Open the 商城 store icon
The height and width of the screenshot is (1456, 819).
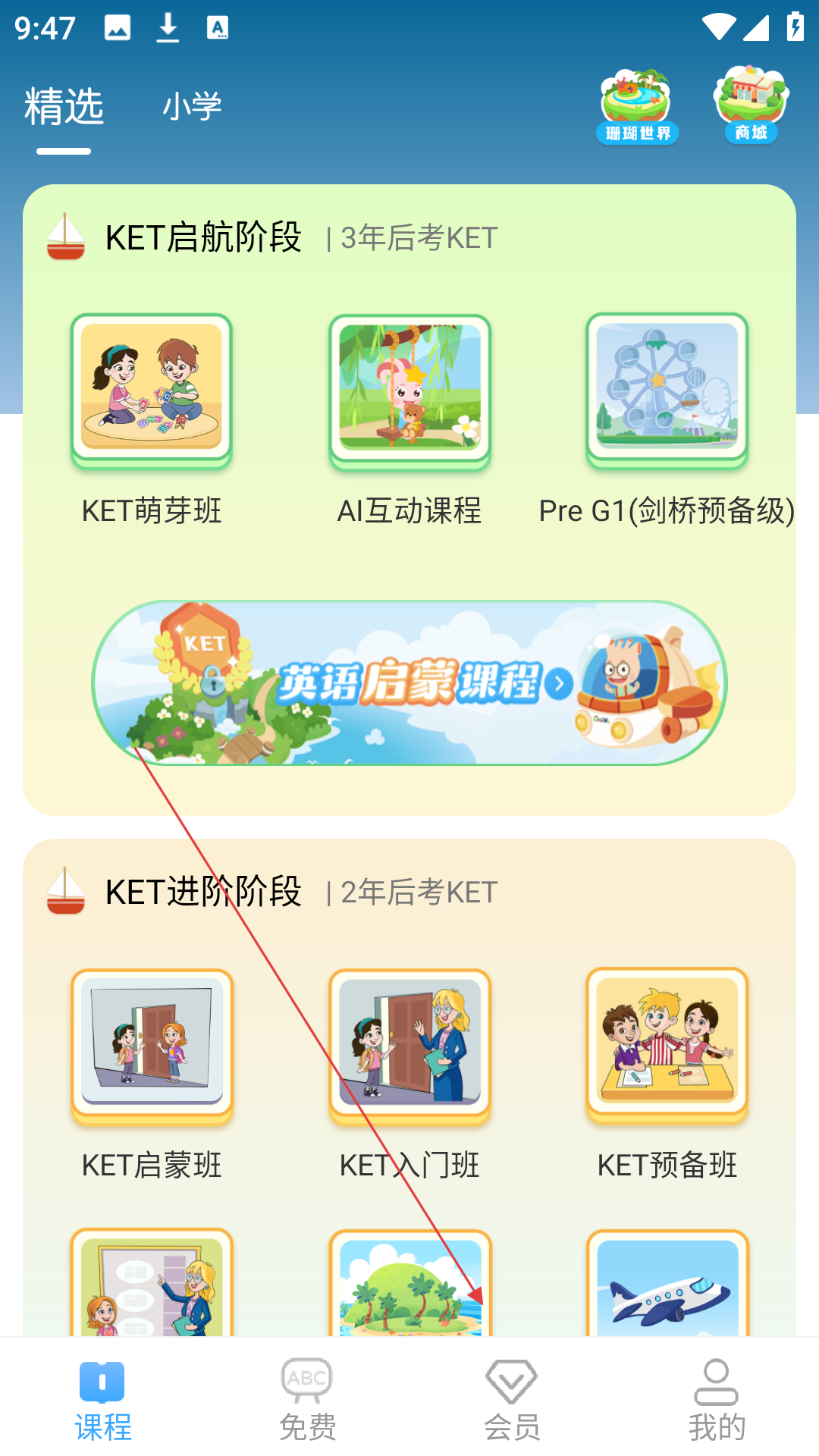pos(751,106)
